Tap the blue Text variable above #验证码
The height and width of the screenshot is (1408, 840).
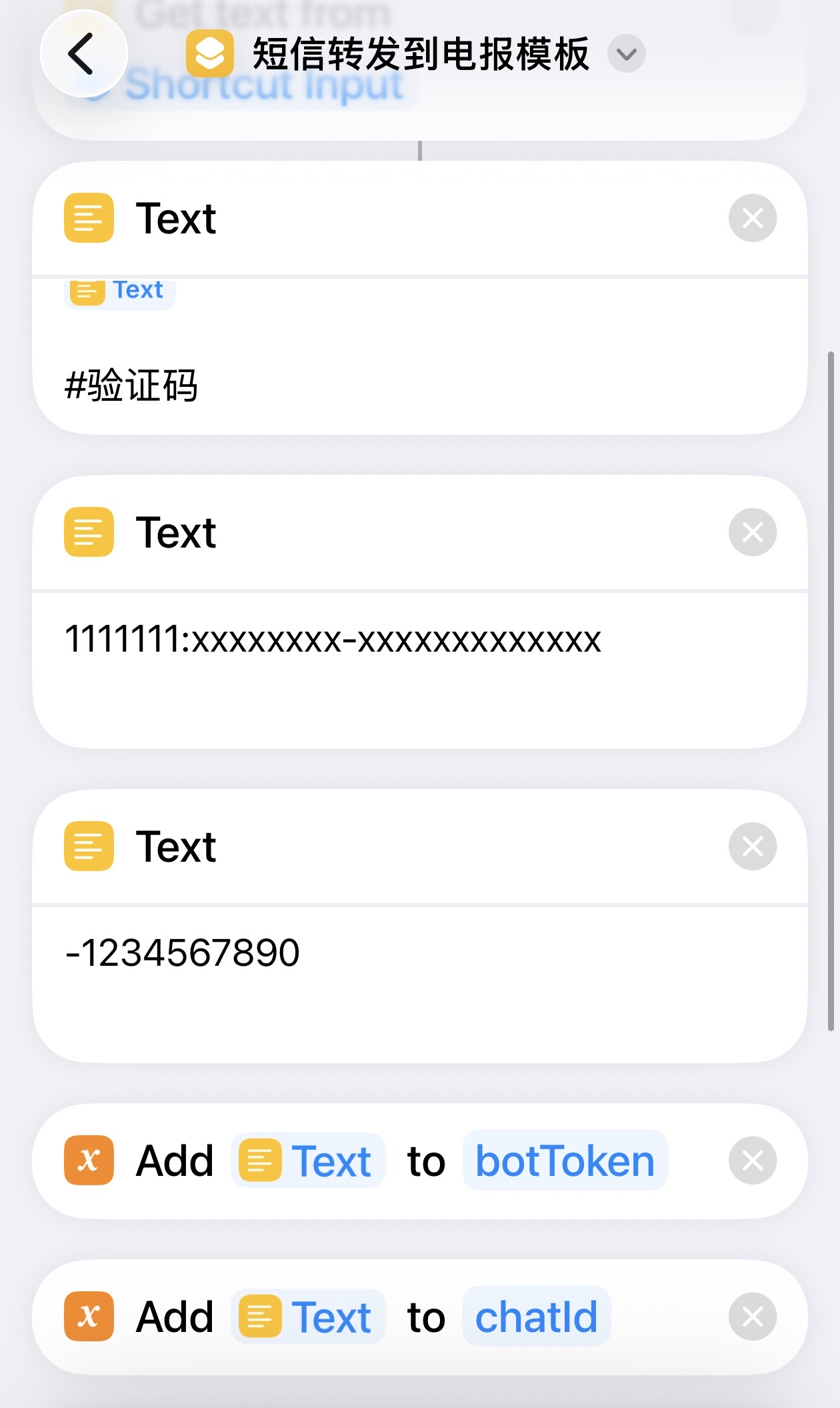[120, 291]
